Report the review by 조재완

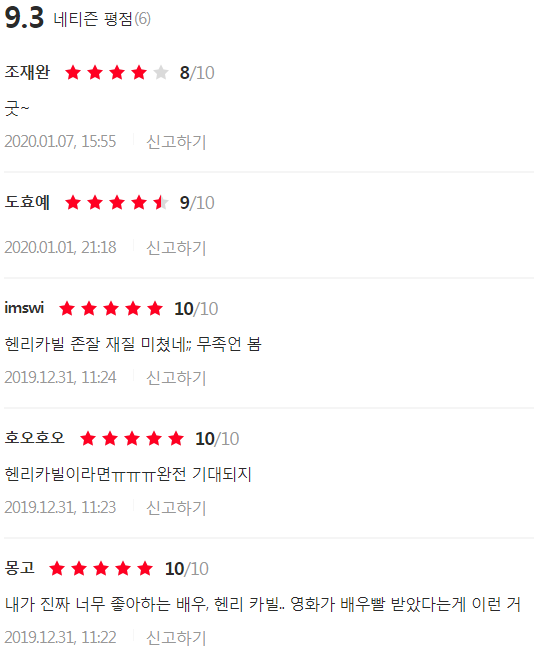176,142
